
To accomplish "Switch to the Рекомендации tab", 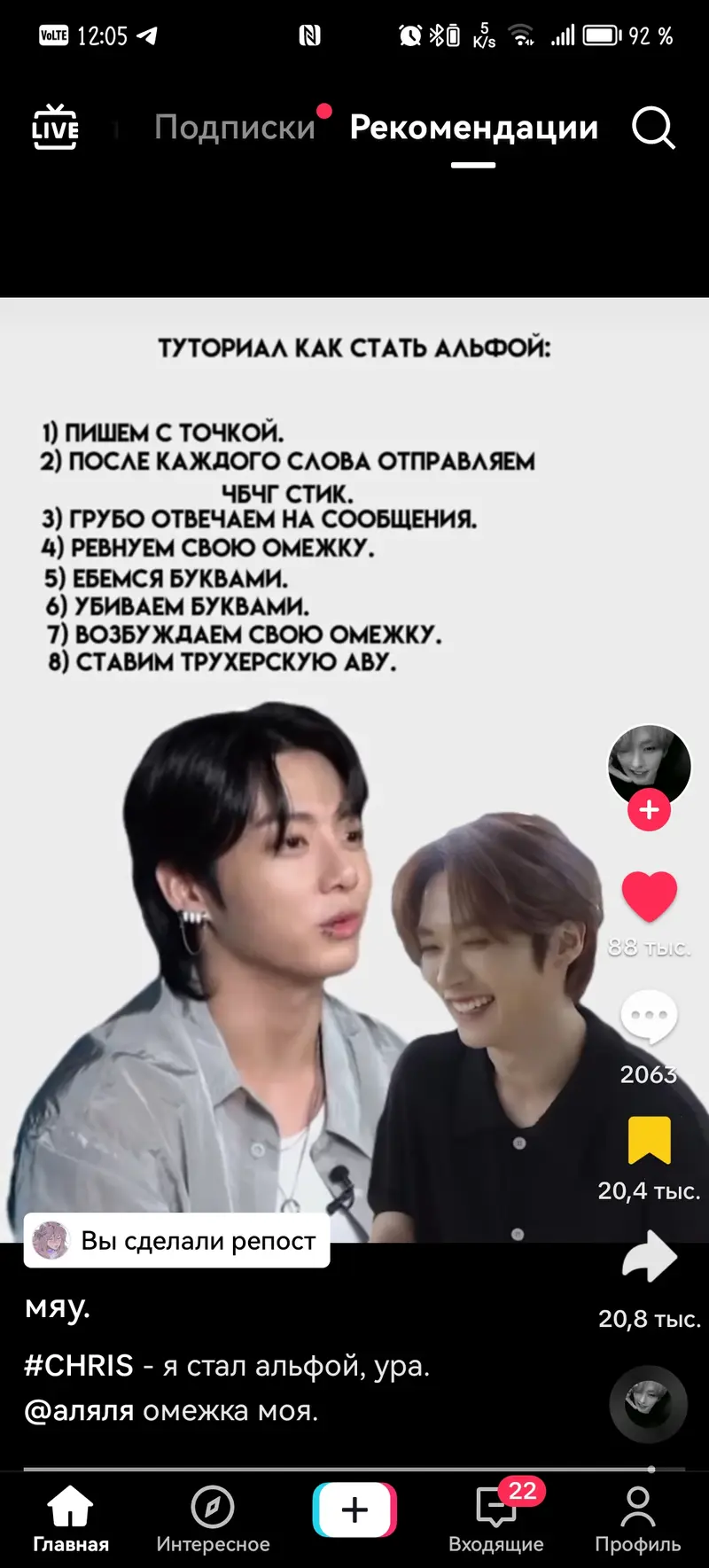I will pos(473,128).
